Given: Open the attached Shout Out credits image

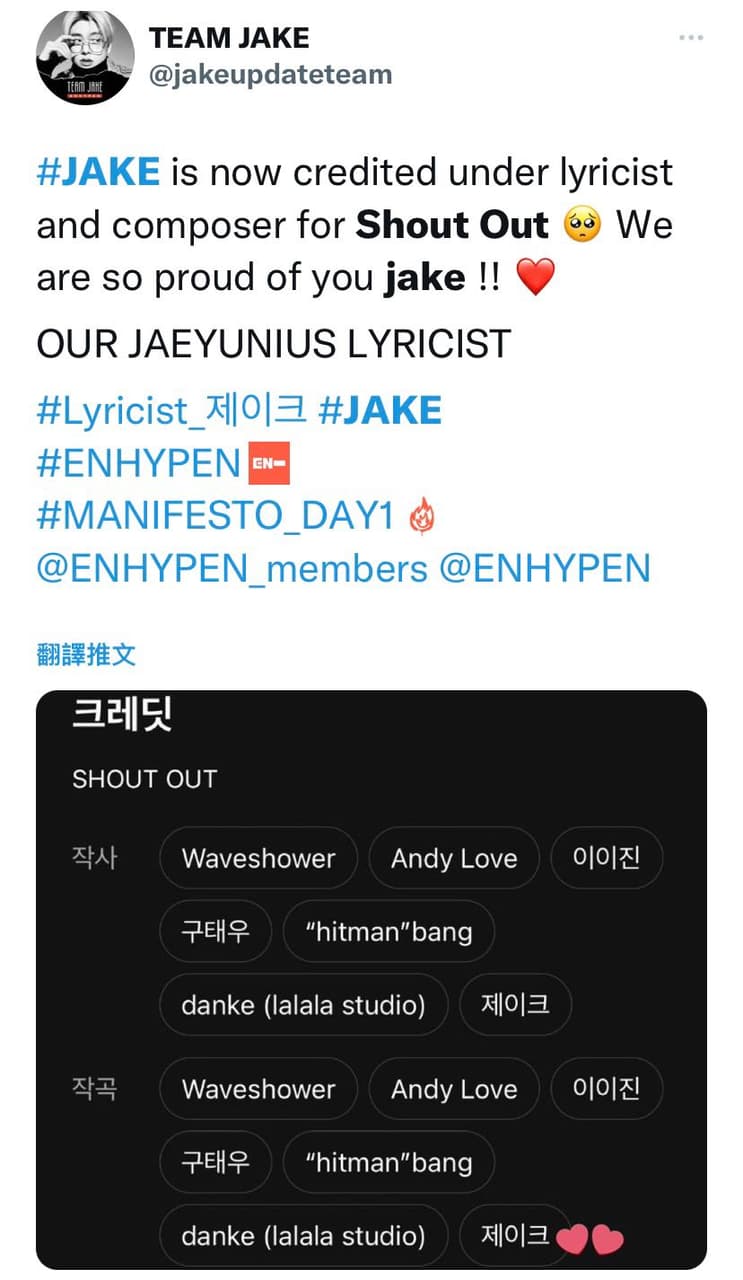Looking at the screenshot, I should pyautogui.click(x=371, y=980).
